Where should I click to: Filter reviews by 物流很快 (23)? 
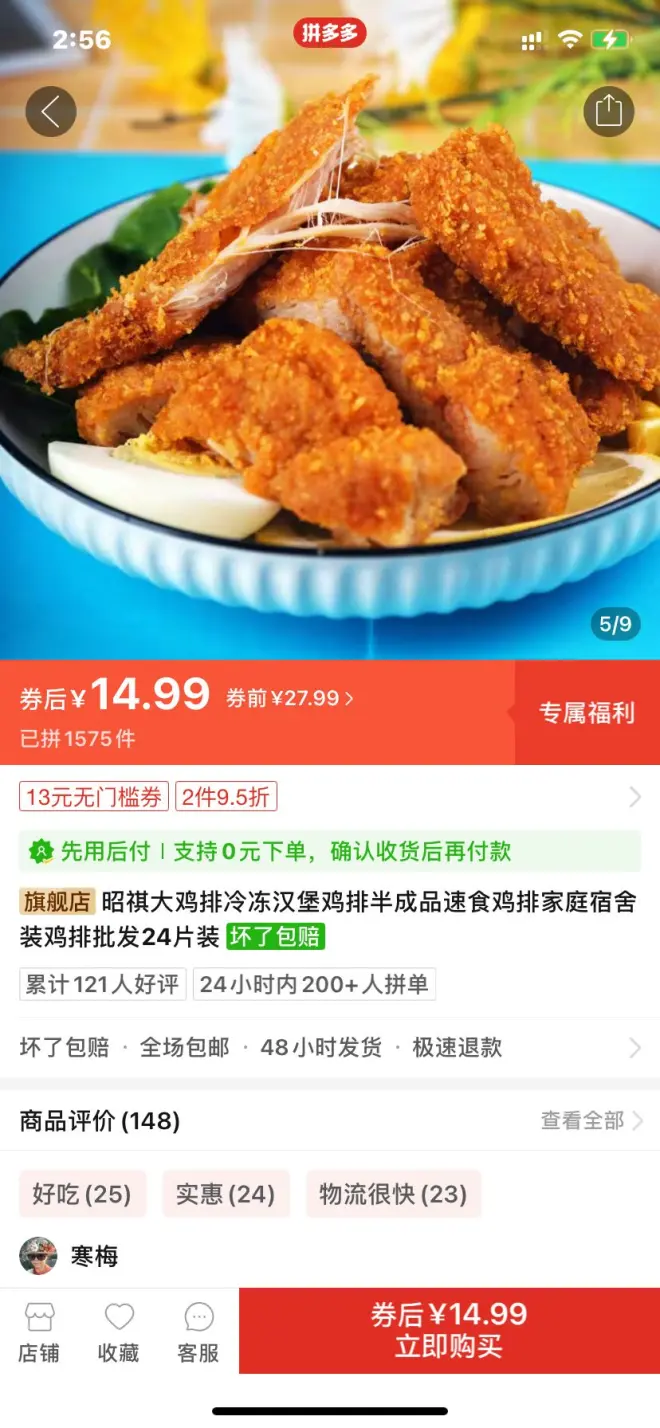tap(393, 1194)
